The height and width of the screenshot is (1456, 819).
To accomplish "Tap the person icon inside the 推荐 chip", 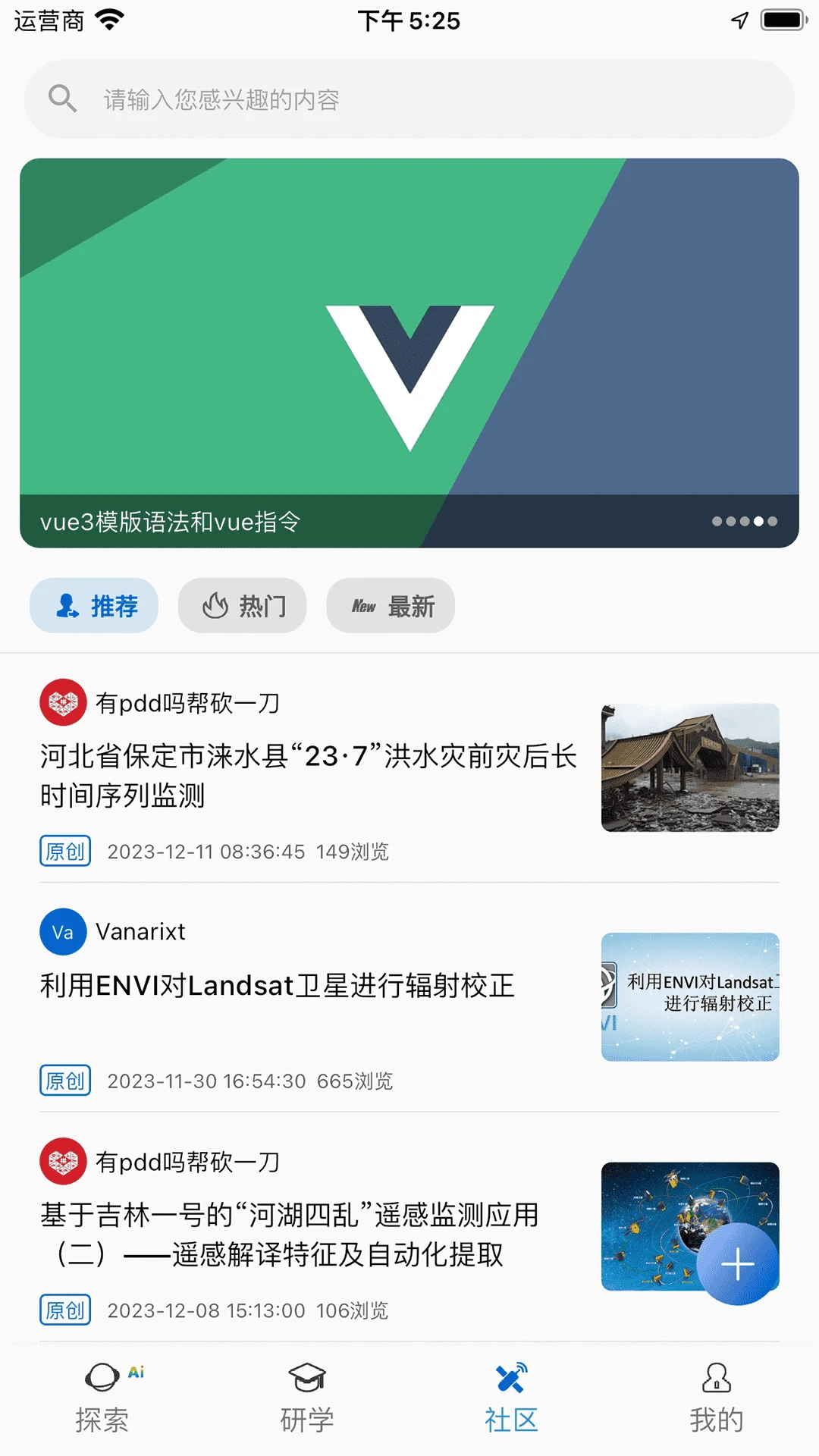I will tap(67, 604).
